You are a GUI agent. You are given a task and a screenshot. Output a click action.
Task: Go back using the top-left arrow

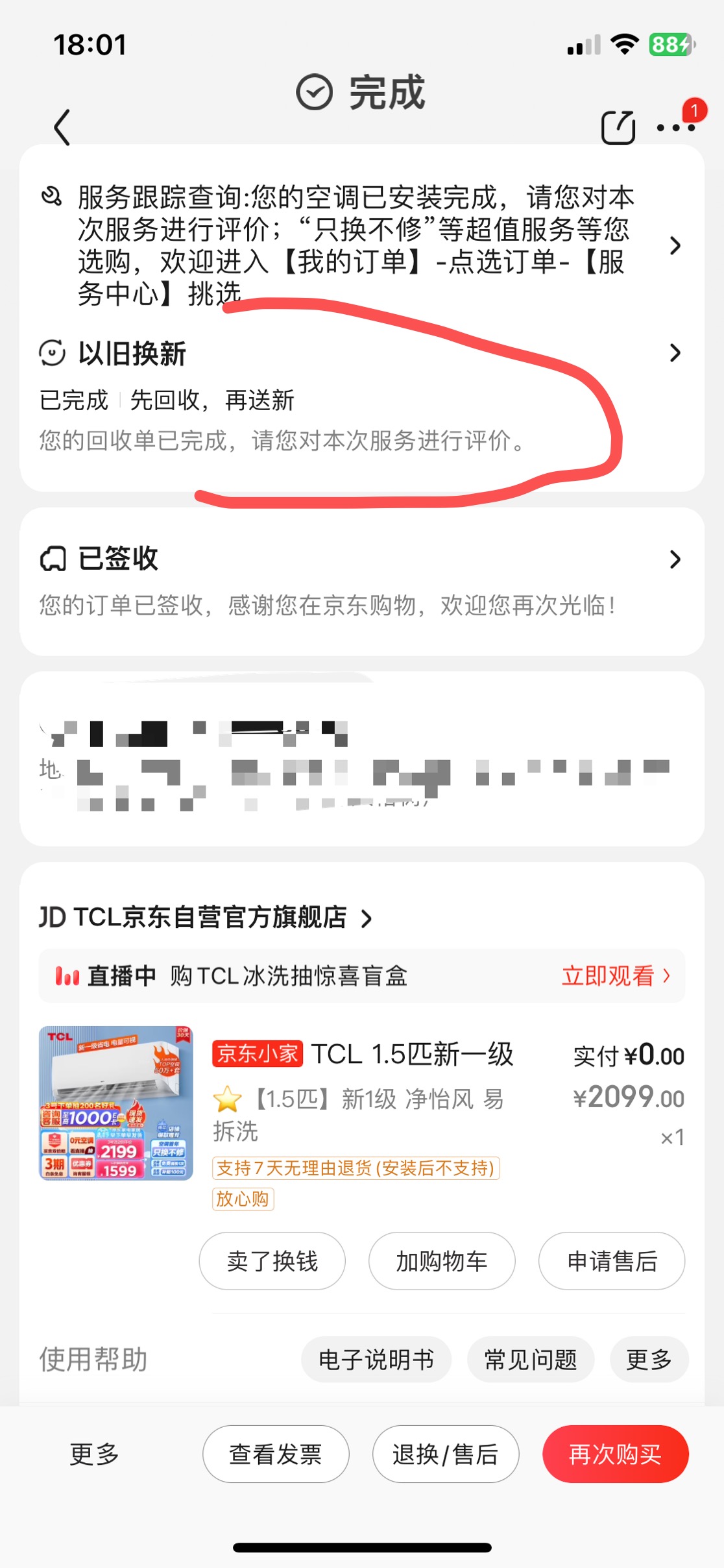[62, 127]
